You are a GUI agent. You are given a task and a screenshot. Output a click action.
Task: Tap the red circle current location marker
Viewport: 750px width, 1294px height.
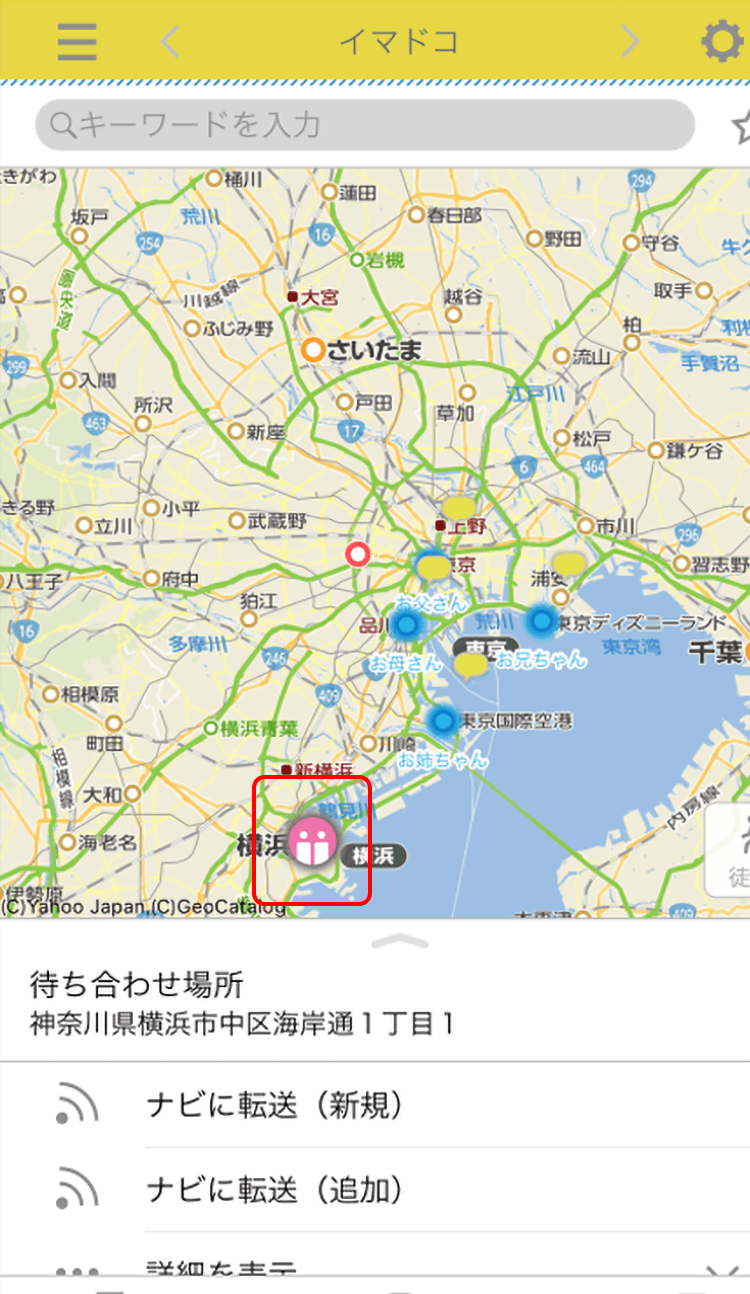(x=357, y=554)
